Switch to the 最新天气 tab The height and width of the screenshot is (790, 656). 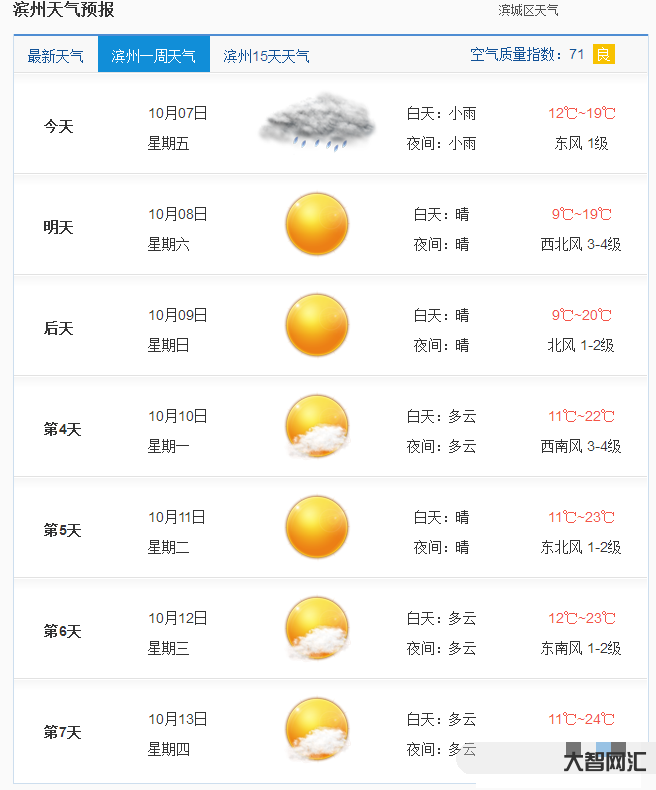tap(56, 56)
